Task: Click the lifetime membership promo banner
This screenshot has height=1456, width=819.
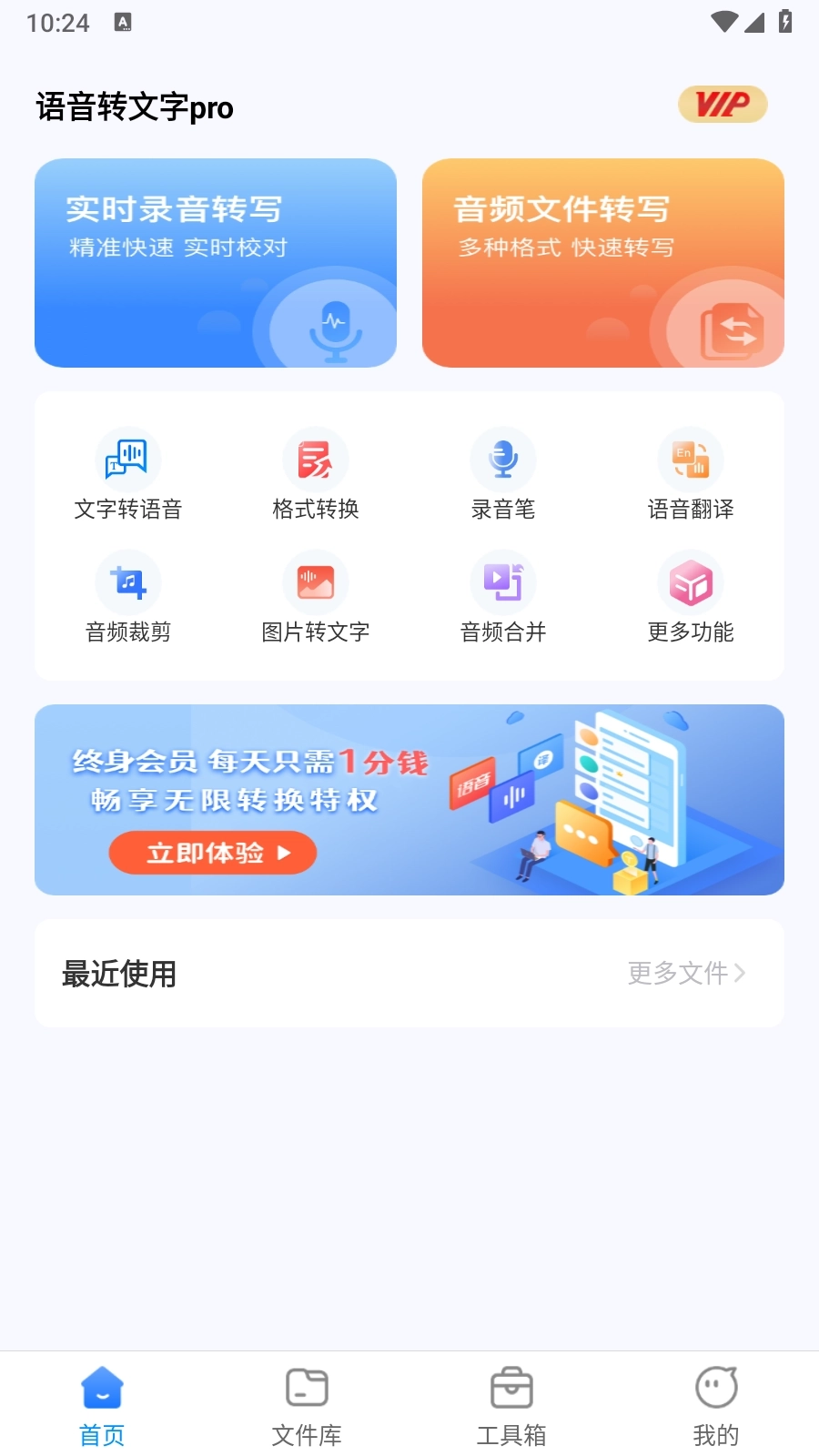Action: pyautogui.click(x=409, y=799)
